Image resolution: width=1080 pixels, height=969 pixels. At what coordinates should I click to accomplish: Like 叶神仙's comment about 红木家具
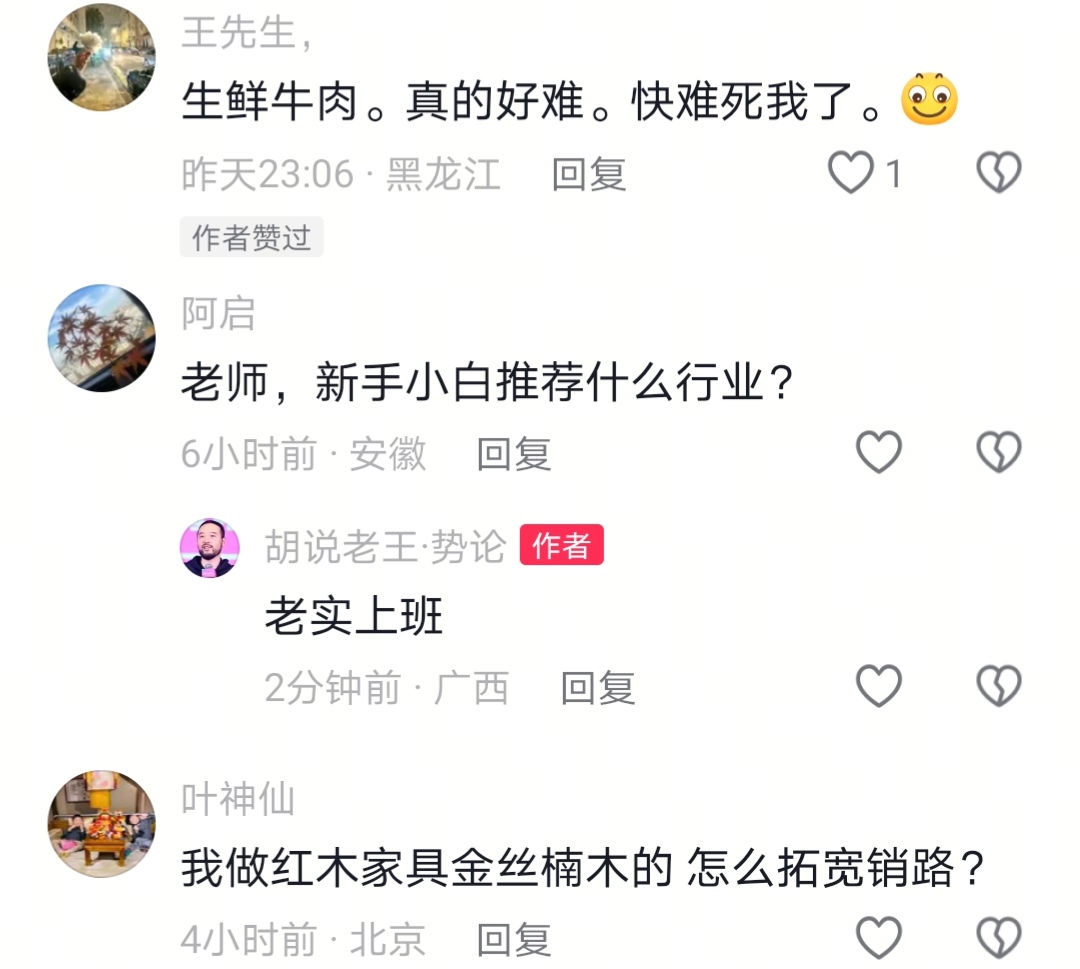click(x=879, y=938)
